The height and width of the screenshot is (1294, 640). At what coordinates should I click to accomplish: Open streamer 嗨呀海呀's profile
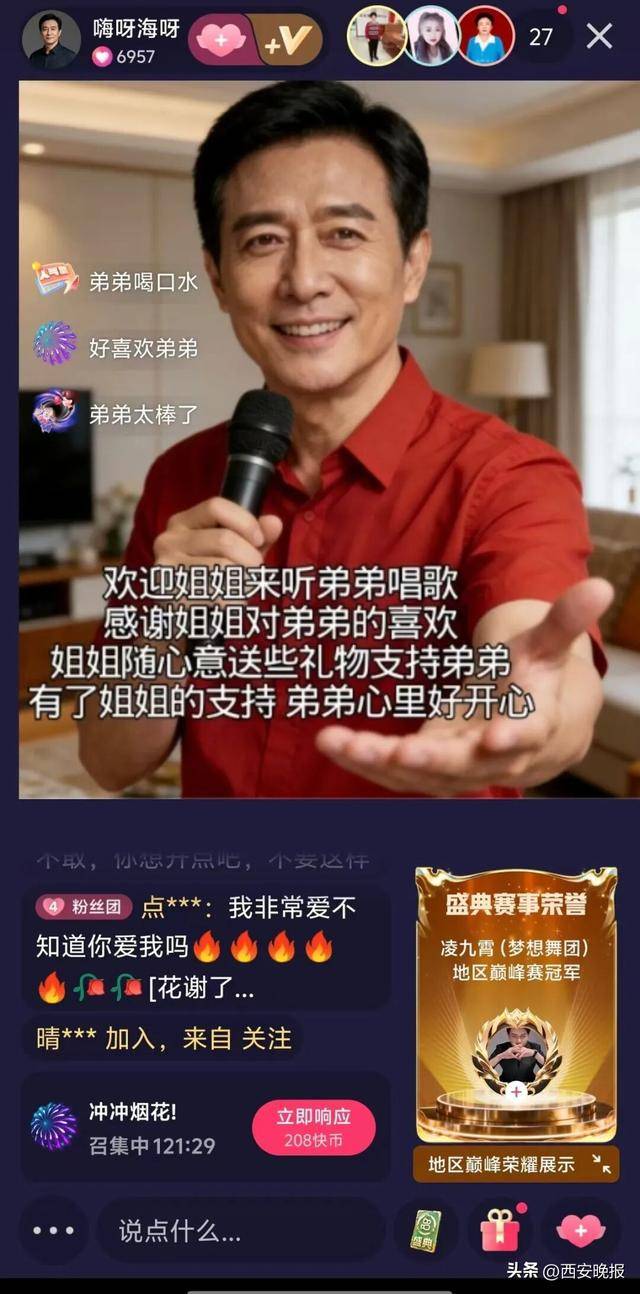coord(51,39)
